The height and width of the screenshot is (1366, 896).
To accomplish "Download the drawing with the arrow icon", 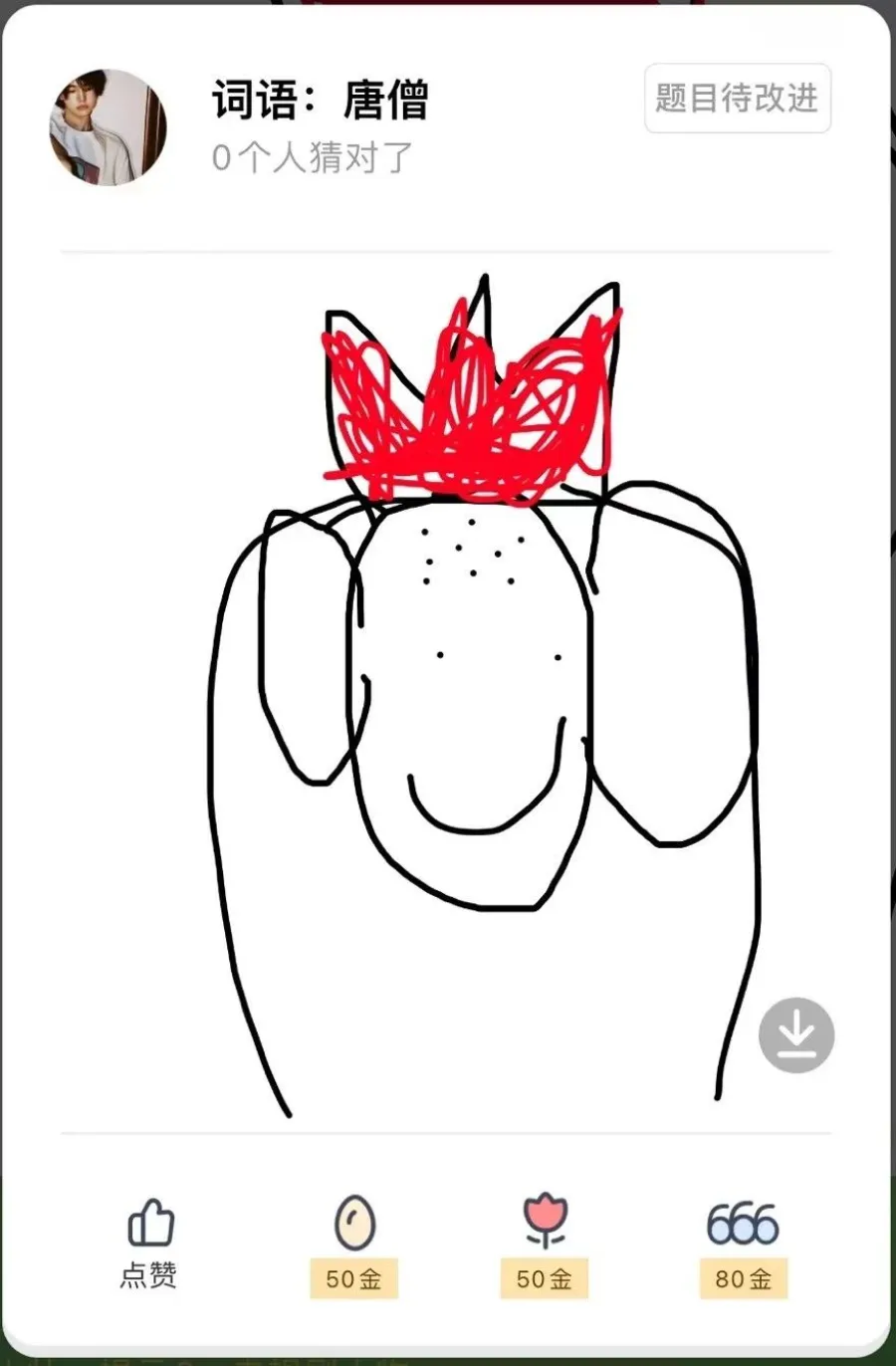I will (795, 1035).
